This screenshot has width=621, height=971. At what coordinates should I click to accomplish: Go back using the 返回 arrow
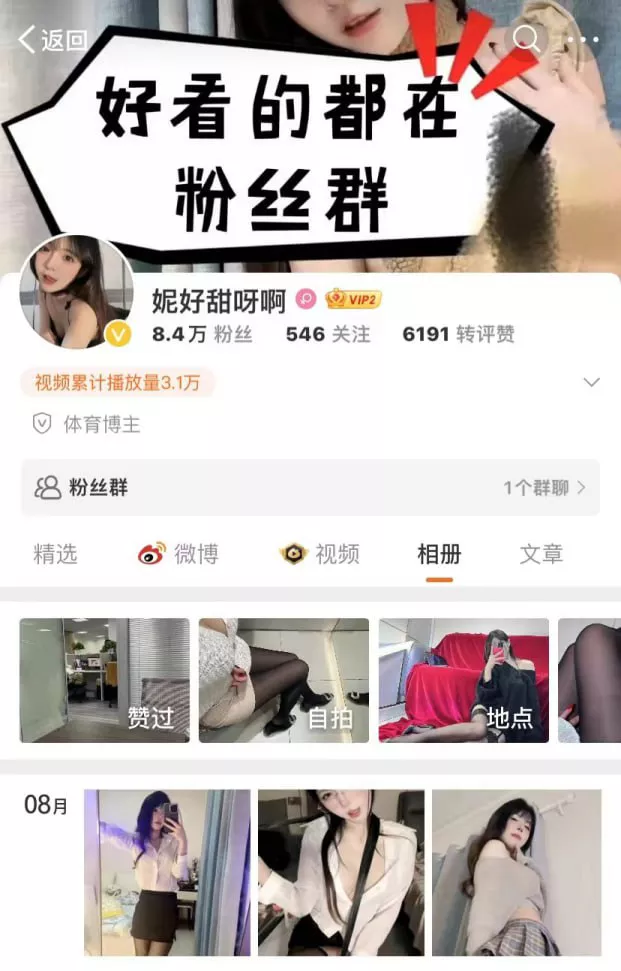click(52, 40)
